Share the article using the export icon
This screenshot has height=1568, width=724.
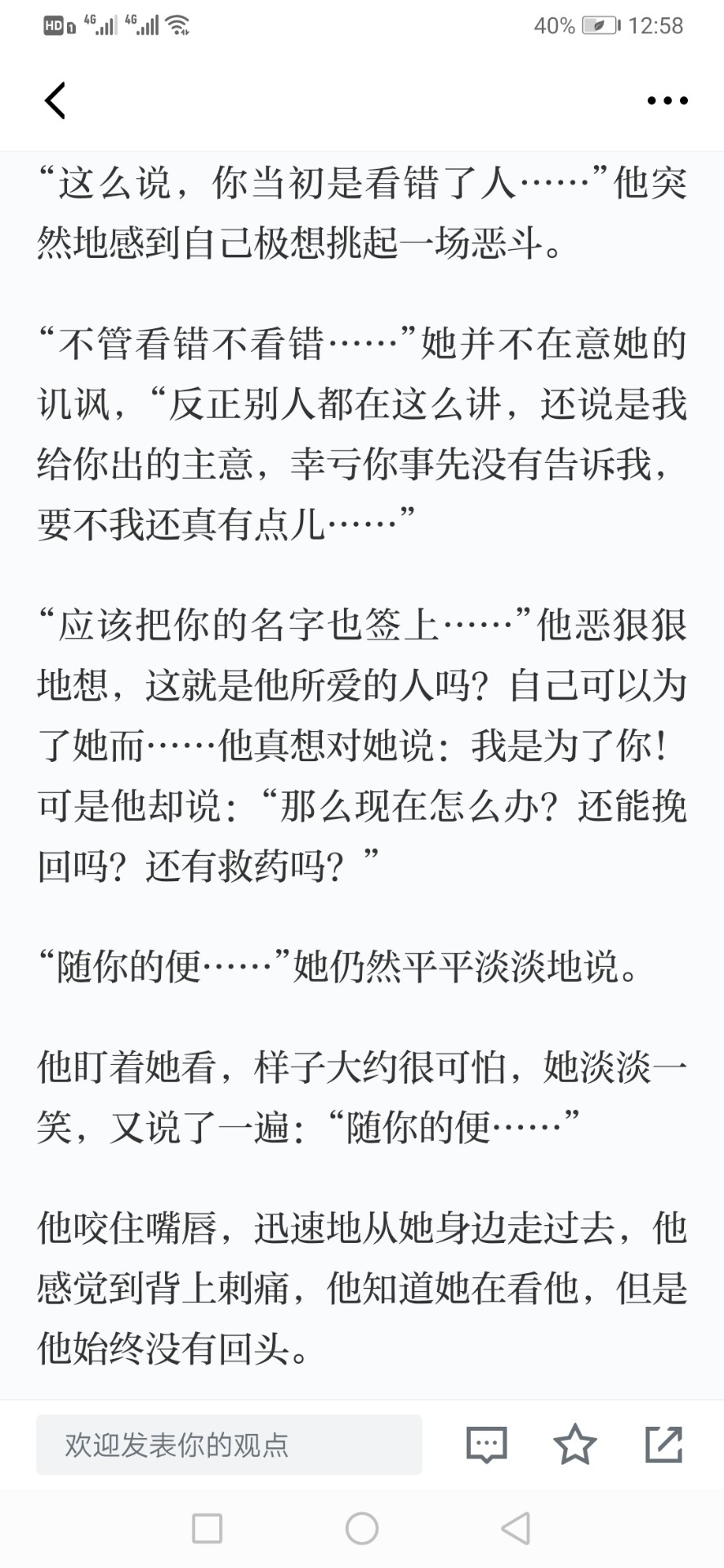click(x=664, y=1444)
